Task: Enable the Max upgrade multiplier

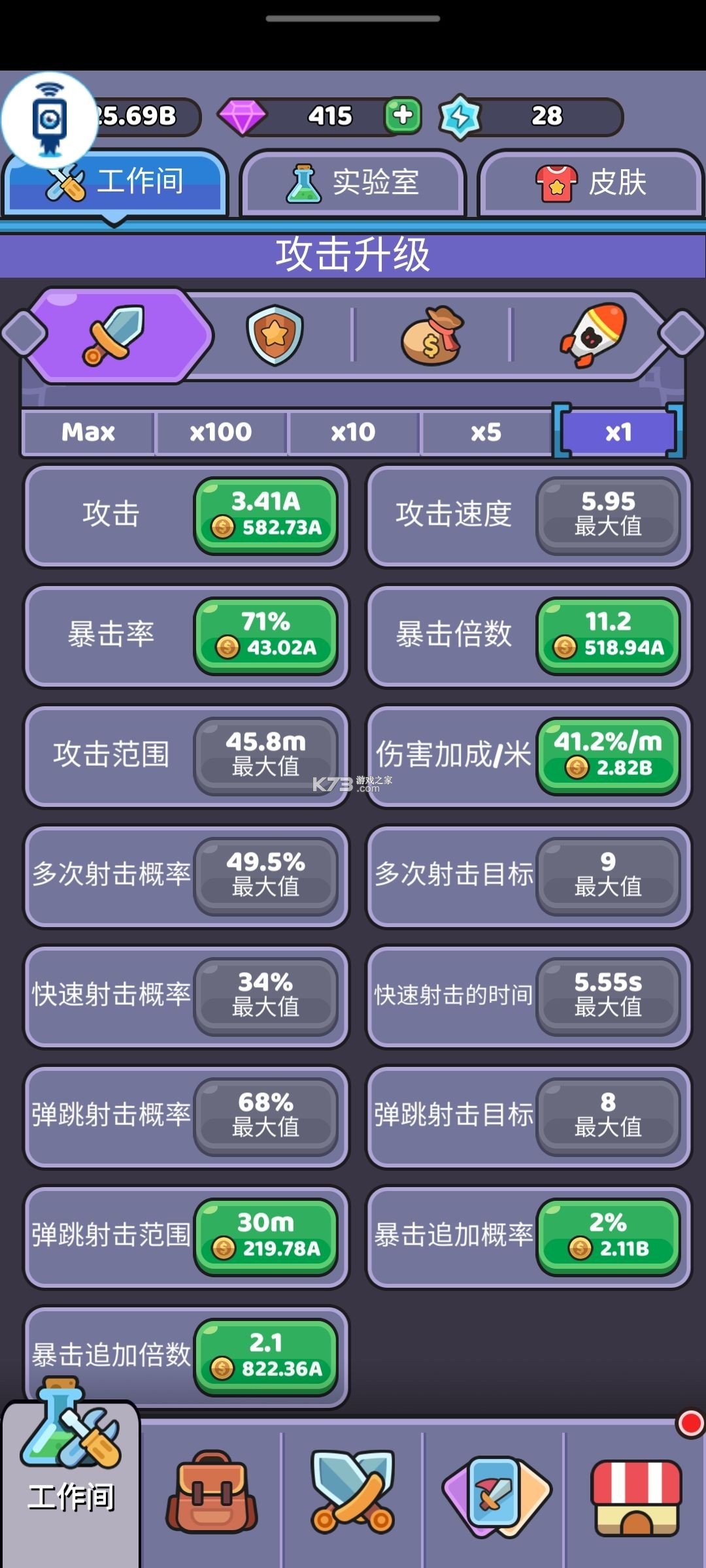Action: click(x=87, y=432)
